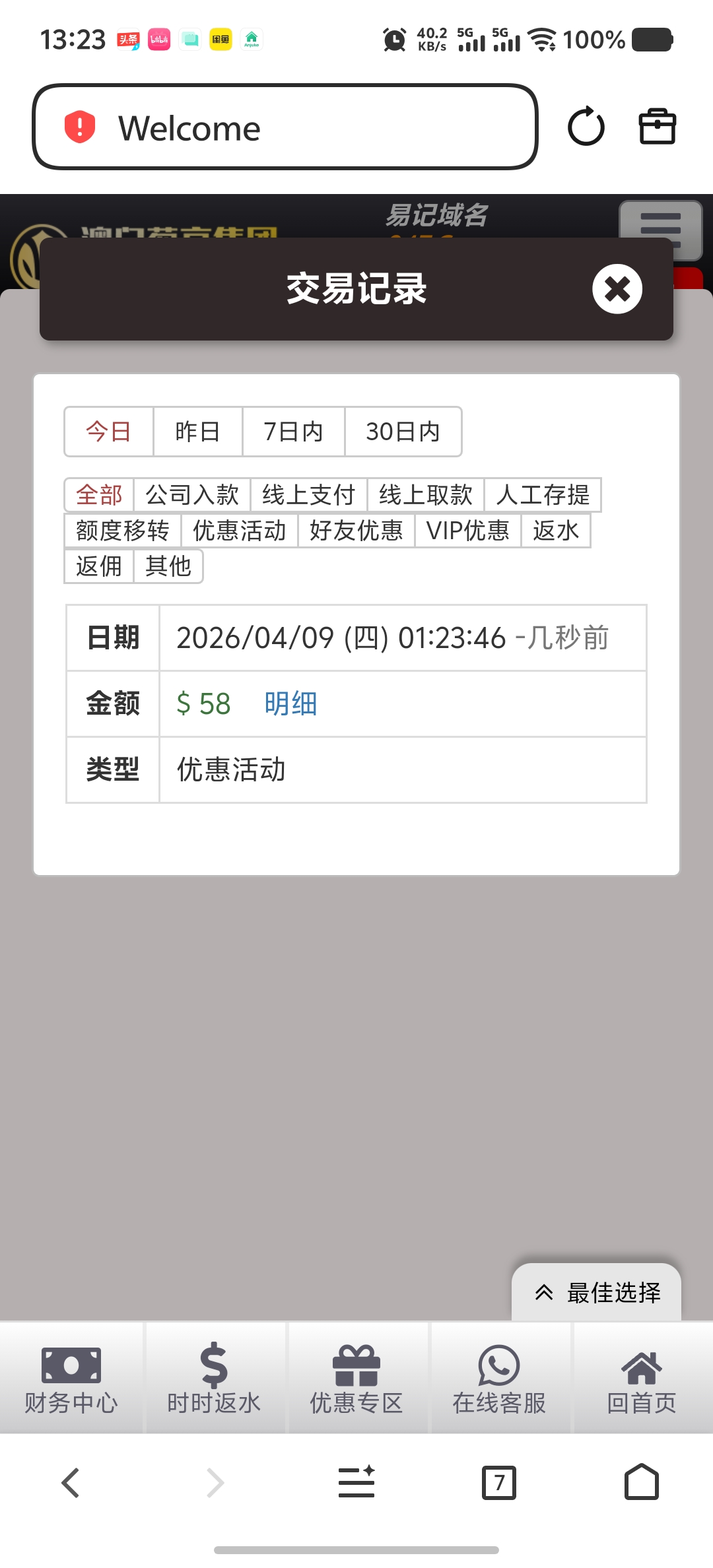Collapse the 最佳选择 panel with the chevron

point(543,1293)
